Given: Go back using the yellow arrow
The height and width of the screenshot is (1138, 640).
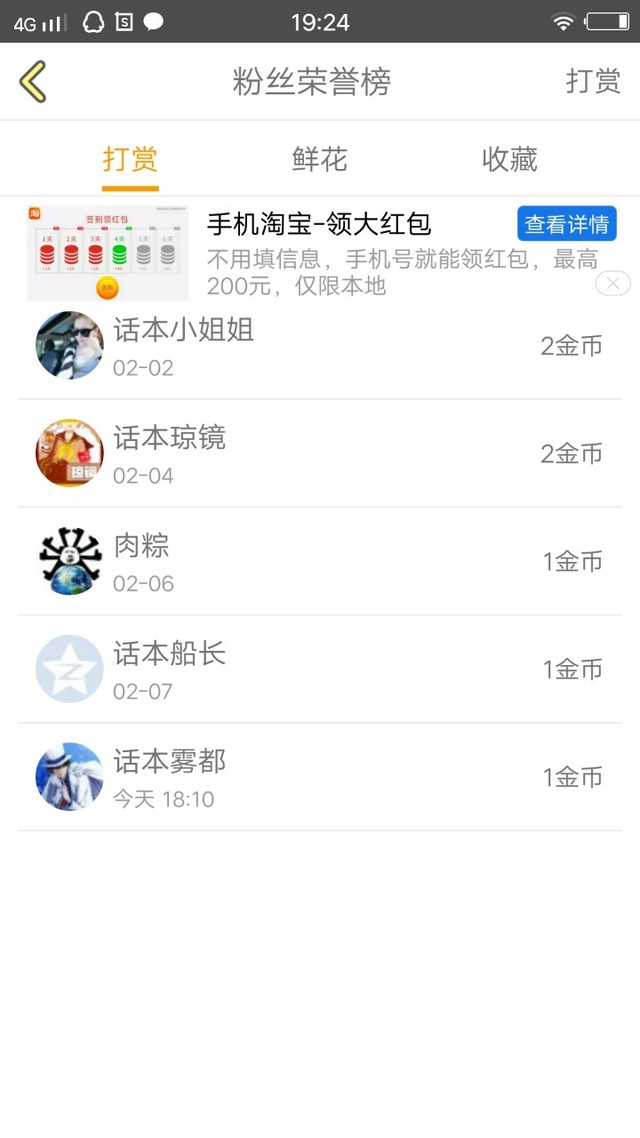Looking at the screenshot, I should pos(33,81).
